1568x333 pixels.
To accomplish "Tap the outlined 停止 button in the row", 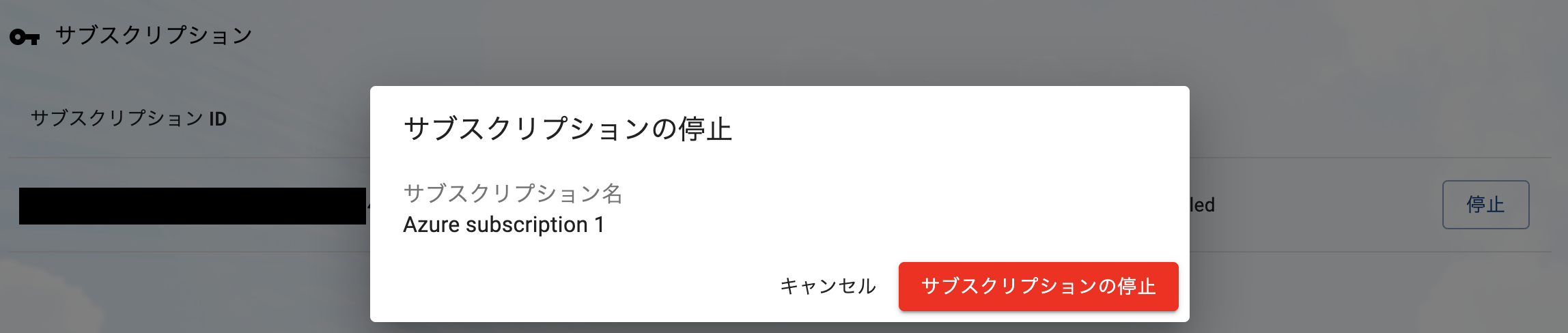I will click(x=1485, y=205).
